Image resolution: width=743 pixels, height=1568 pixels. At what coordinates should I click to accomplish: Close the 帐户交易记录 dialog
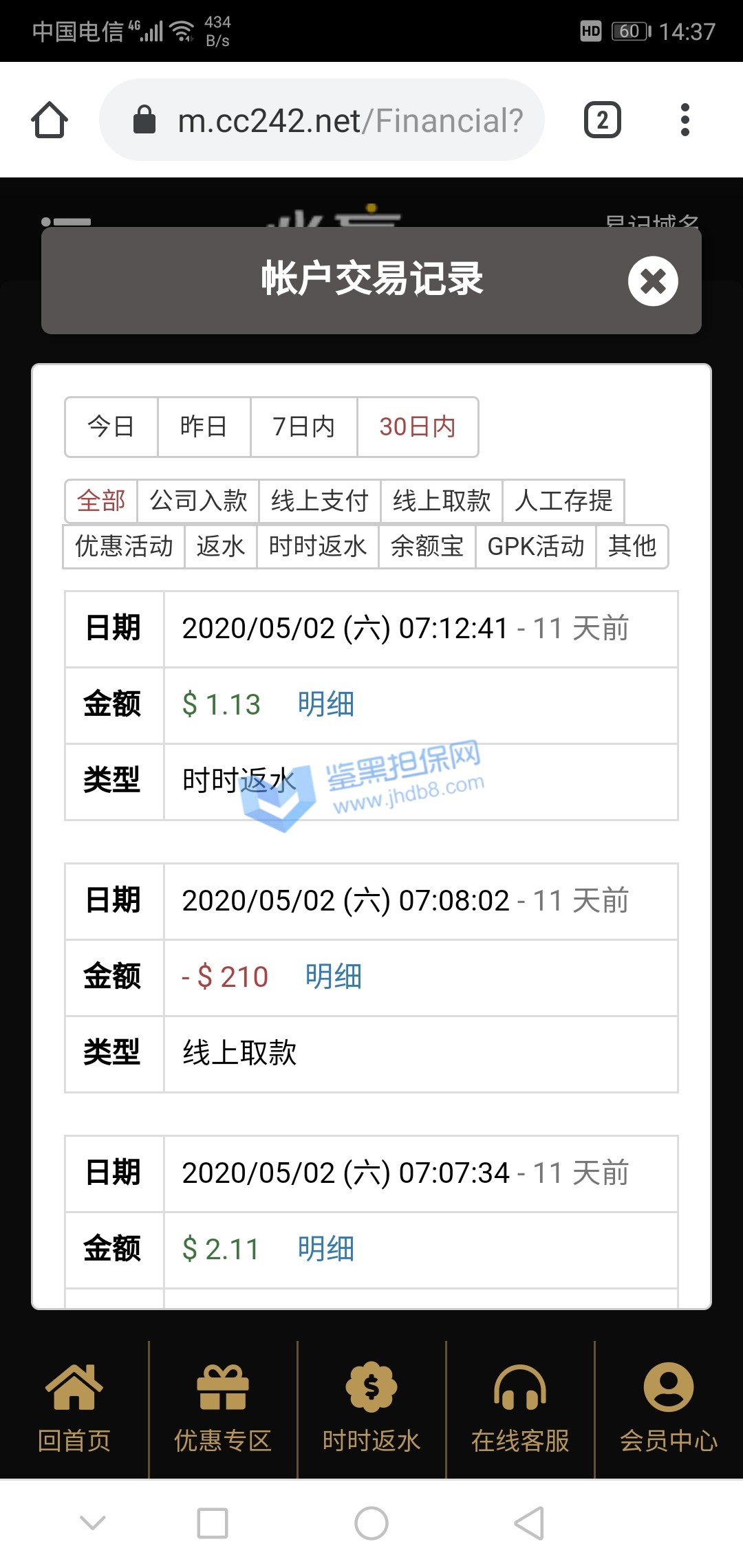[x=653, y=281]
